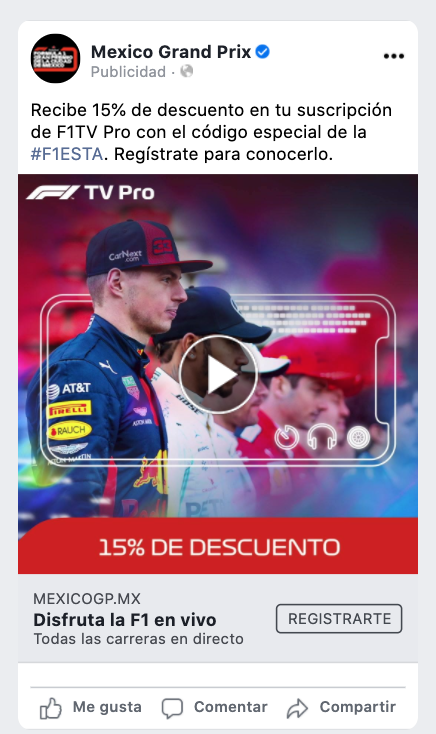Share the post with Compartir
The width and height of the screenshot is (436, 734).
(341, 707)
